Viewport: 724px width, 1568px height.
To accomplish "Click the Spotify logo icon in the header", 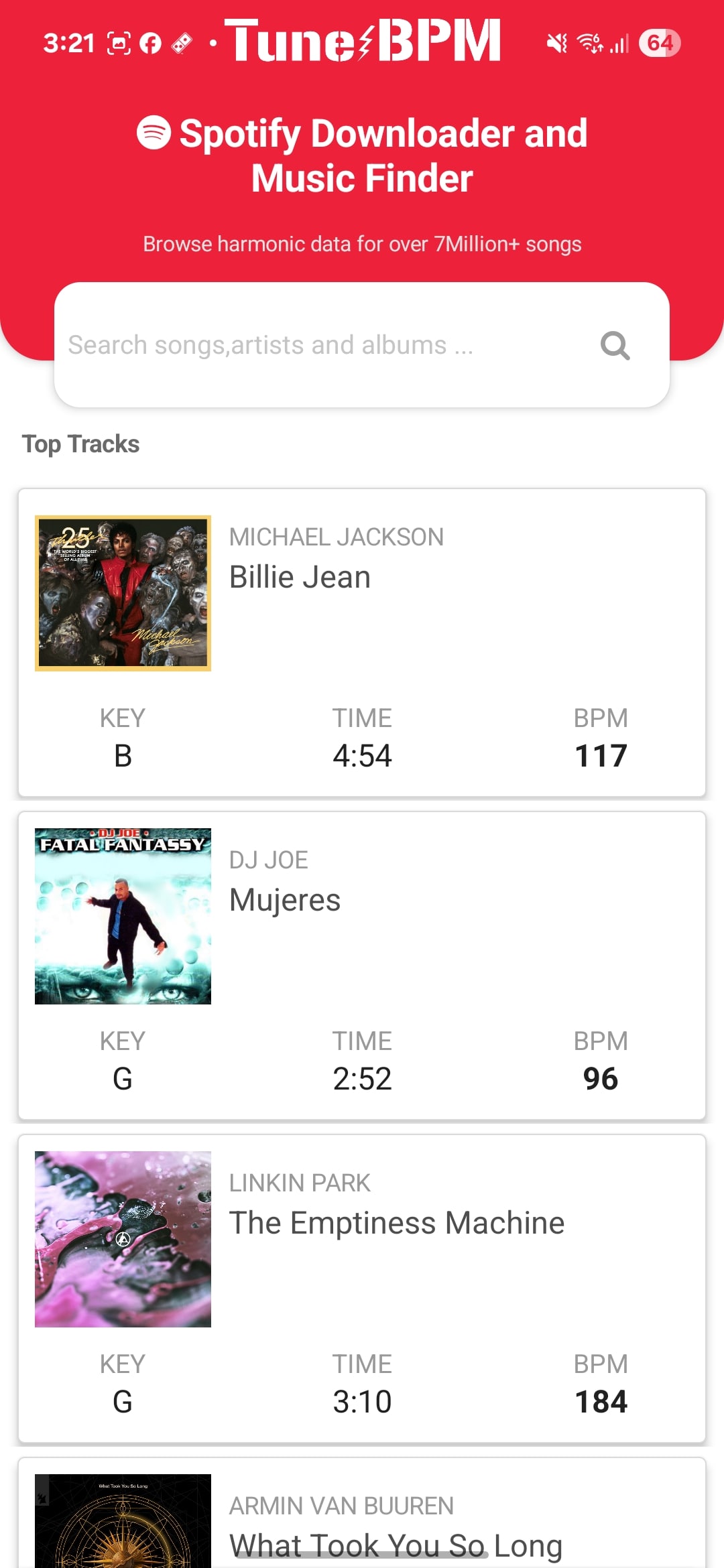I will coord(153,132).
